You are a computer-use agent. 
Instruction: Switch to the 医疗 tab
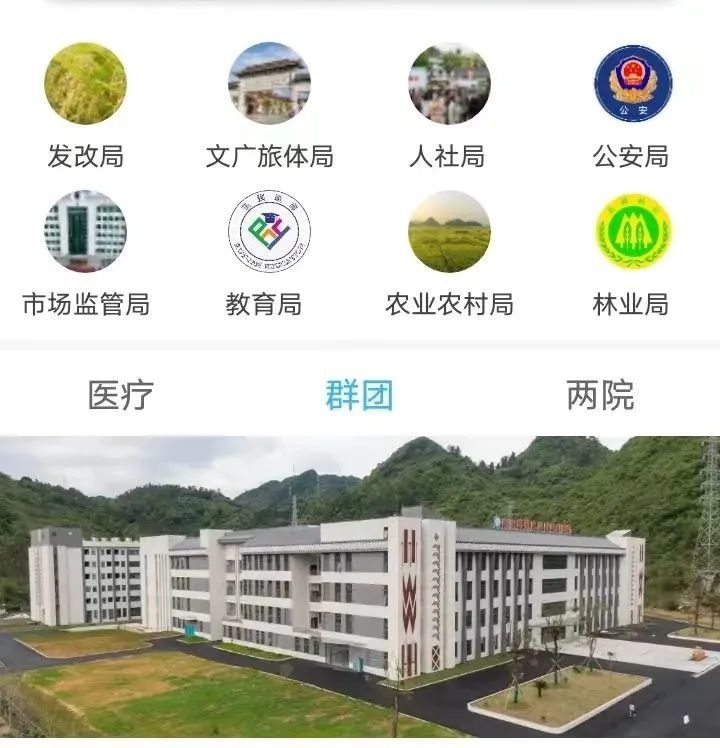click(x=121, y=395)
